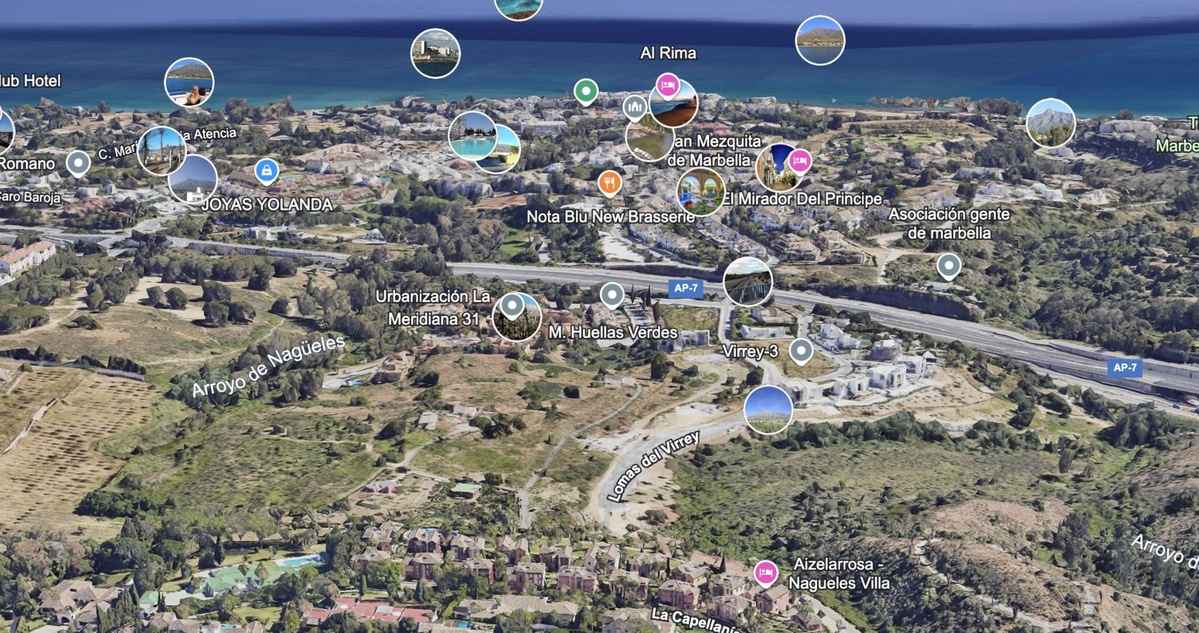View the arched courtyard photo by Nota Blu
The image size is (1199, 633).
pyautogui.click(x=700, y=192)
